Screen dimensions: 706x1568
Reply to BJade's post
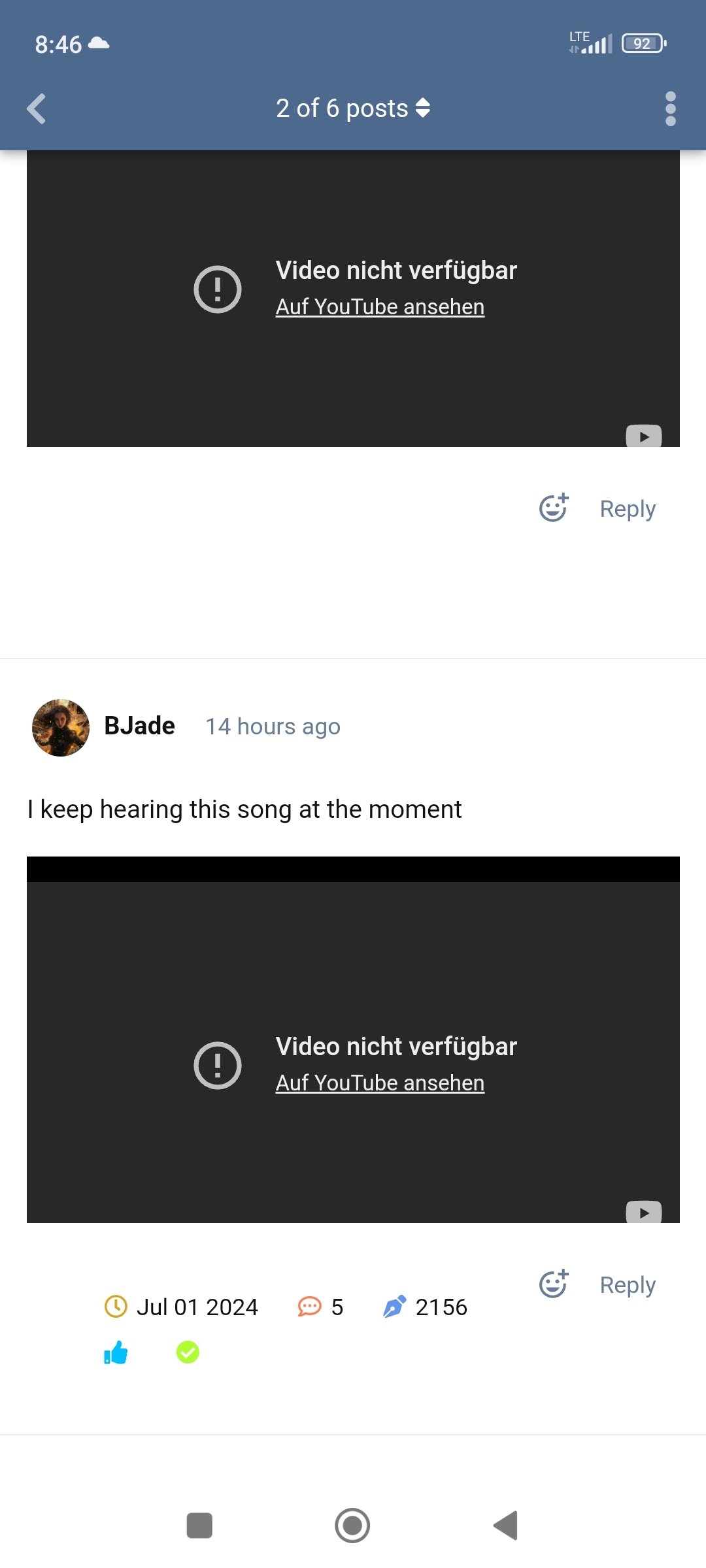point(628,1285)
